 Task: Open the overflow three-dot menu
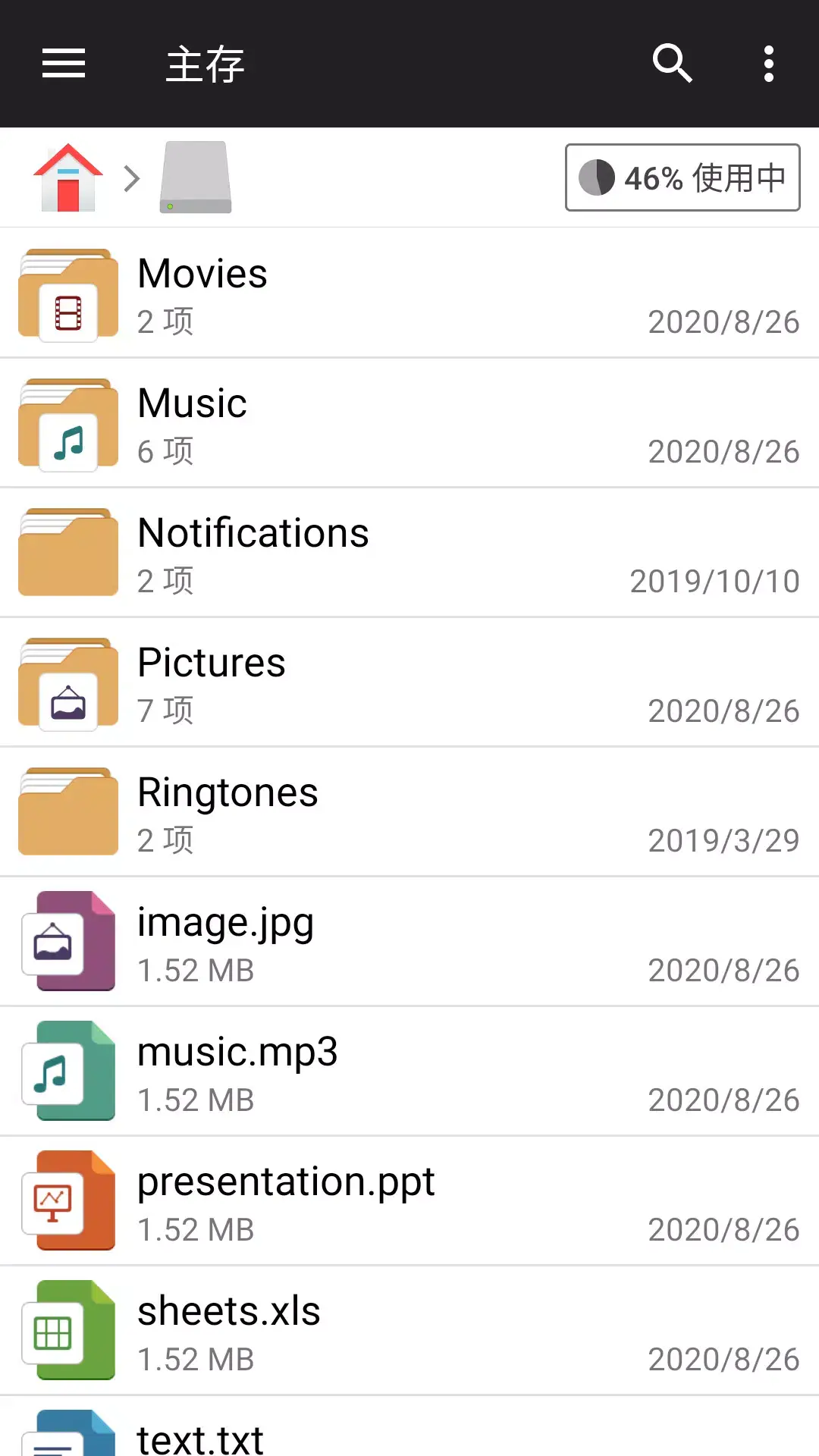click(x=768, y=64)
